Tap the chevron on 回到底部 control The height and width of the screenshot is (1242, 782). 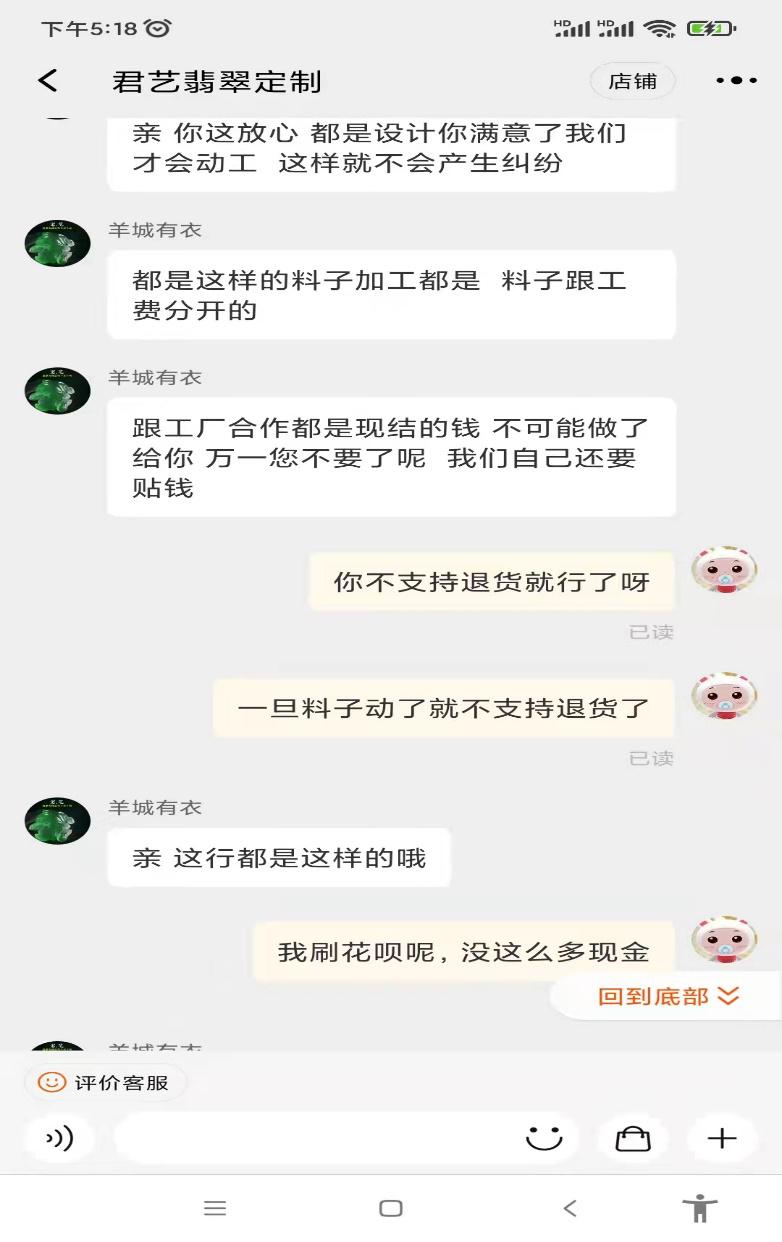(729, 996)
